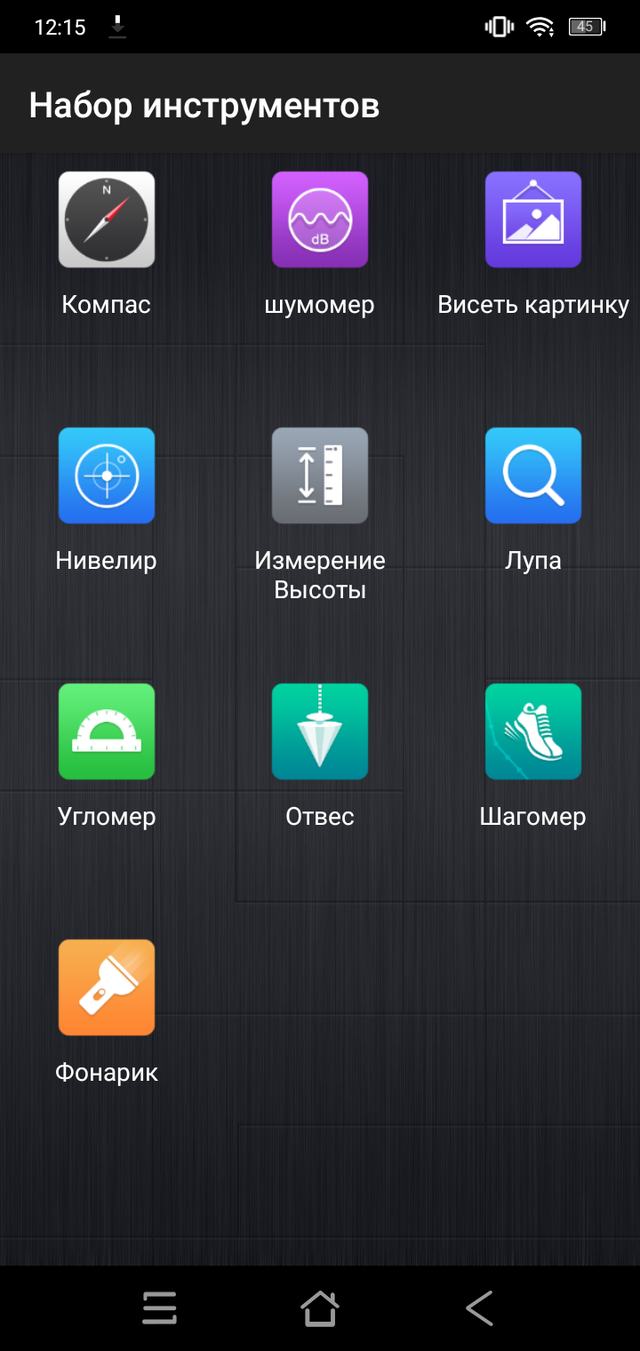
Task: Turn on the Фонарик flashlight tool
Action: tap(106, 988)
